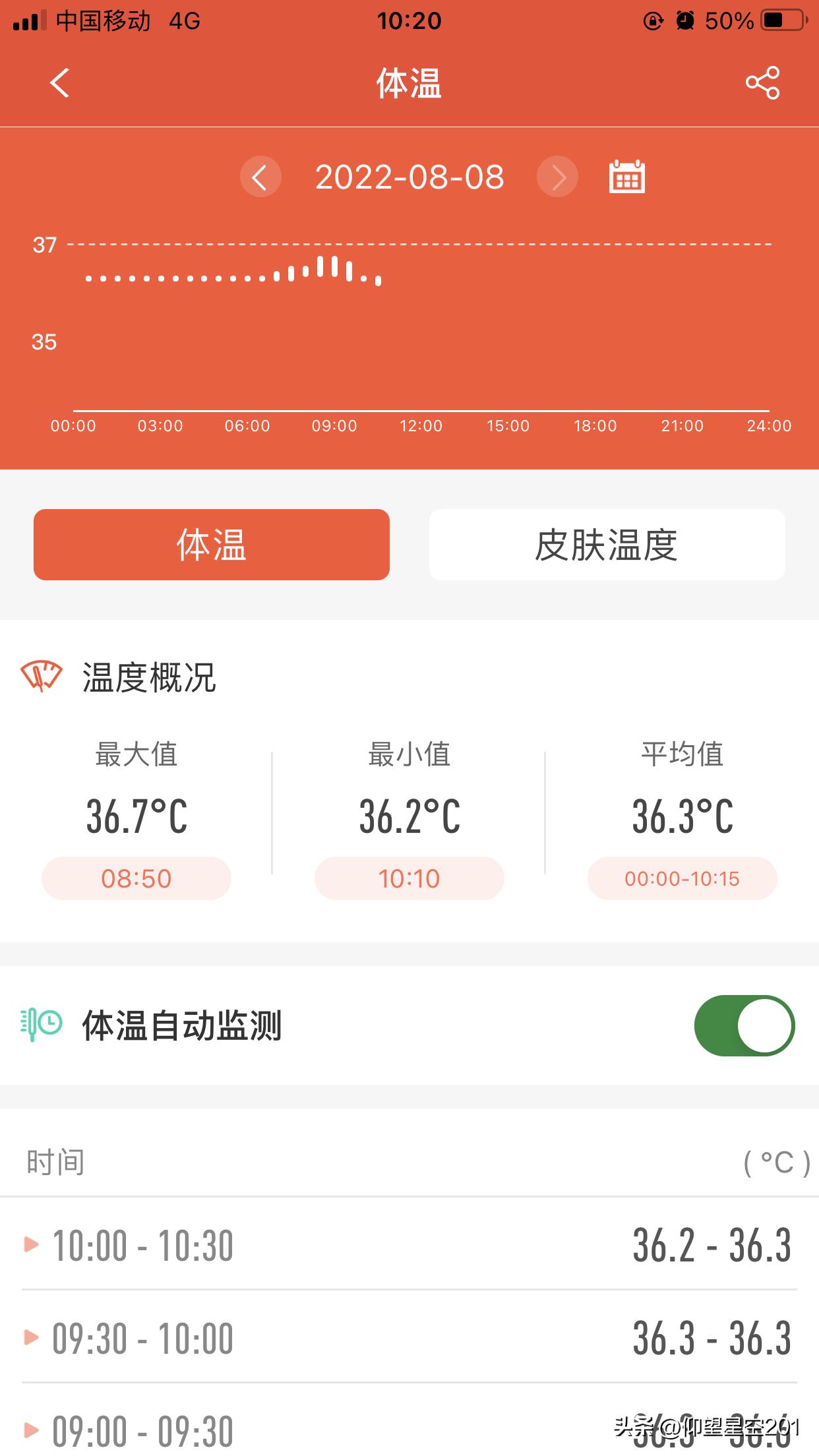Select the 体温 title in the header
819x1456 pixels.
coord(409,84)
